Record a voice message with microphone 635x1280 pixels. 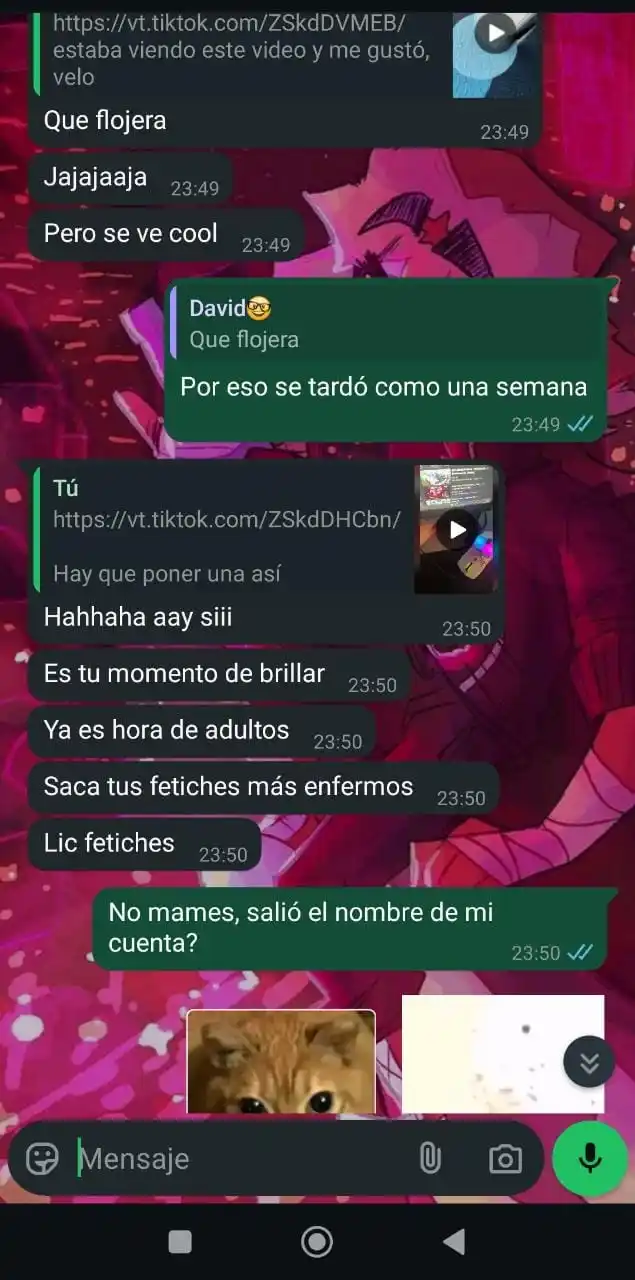pos(590,1158)
